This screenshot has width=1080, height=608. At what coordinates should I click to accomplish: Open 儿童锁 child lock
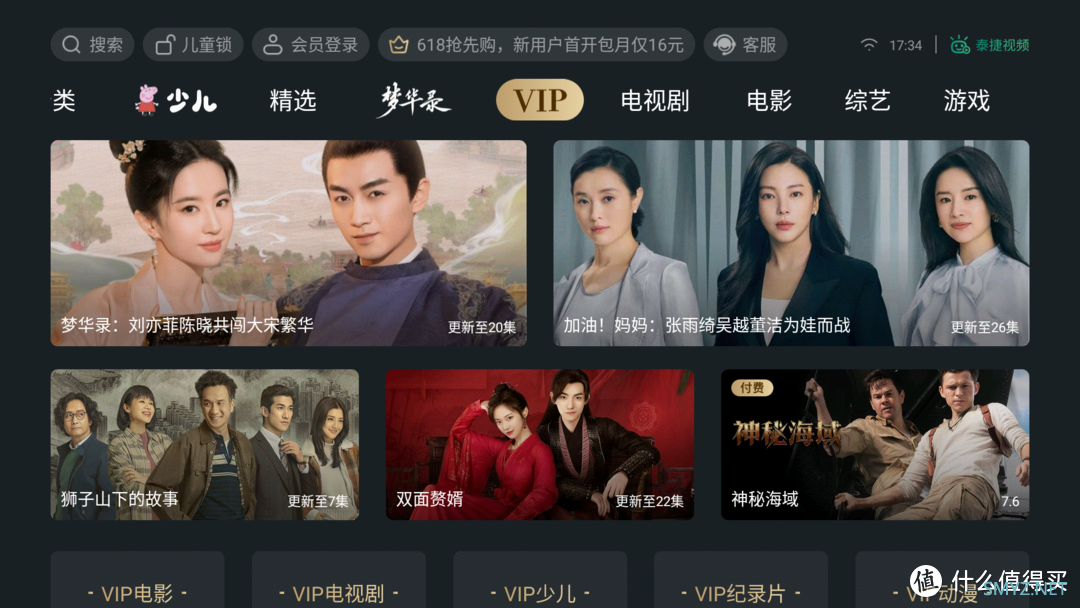[x=193, y=45]
